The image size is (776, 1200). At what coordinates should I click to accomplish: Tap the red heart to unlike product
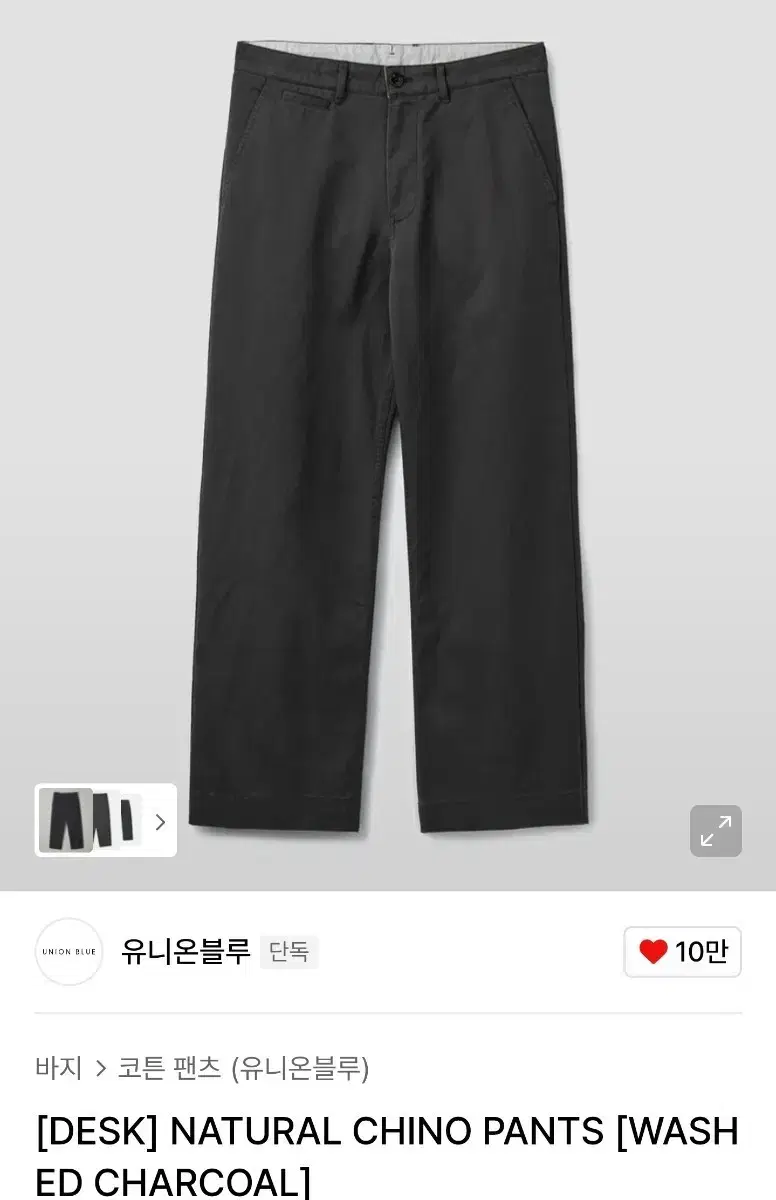655,951
